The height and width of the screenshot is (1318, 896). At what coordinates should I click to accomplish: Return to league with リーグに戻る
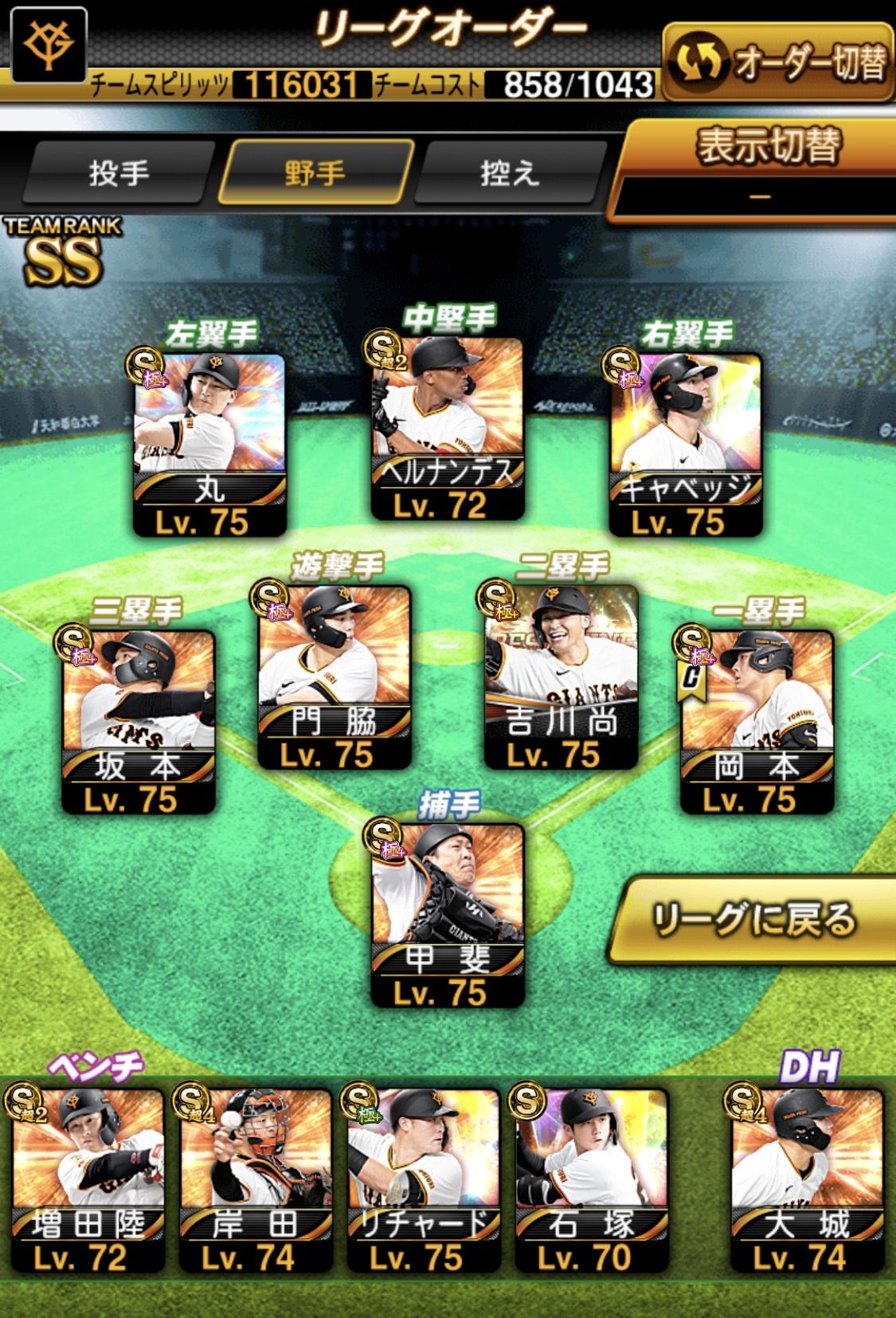(x=753, y=920)
